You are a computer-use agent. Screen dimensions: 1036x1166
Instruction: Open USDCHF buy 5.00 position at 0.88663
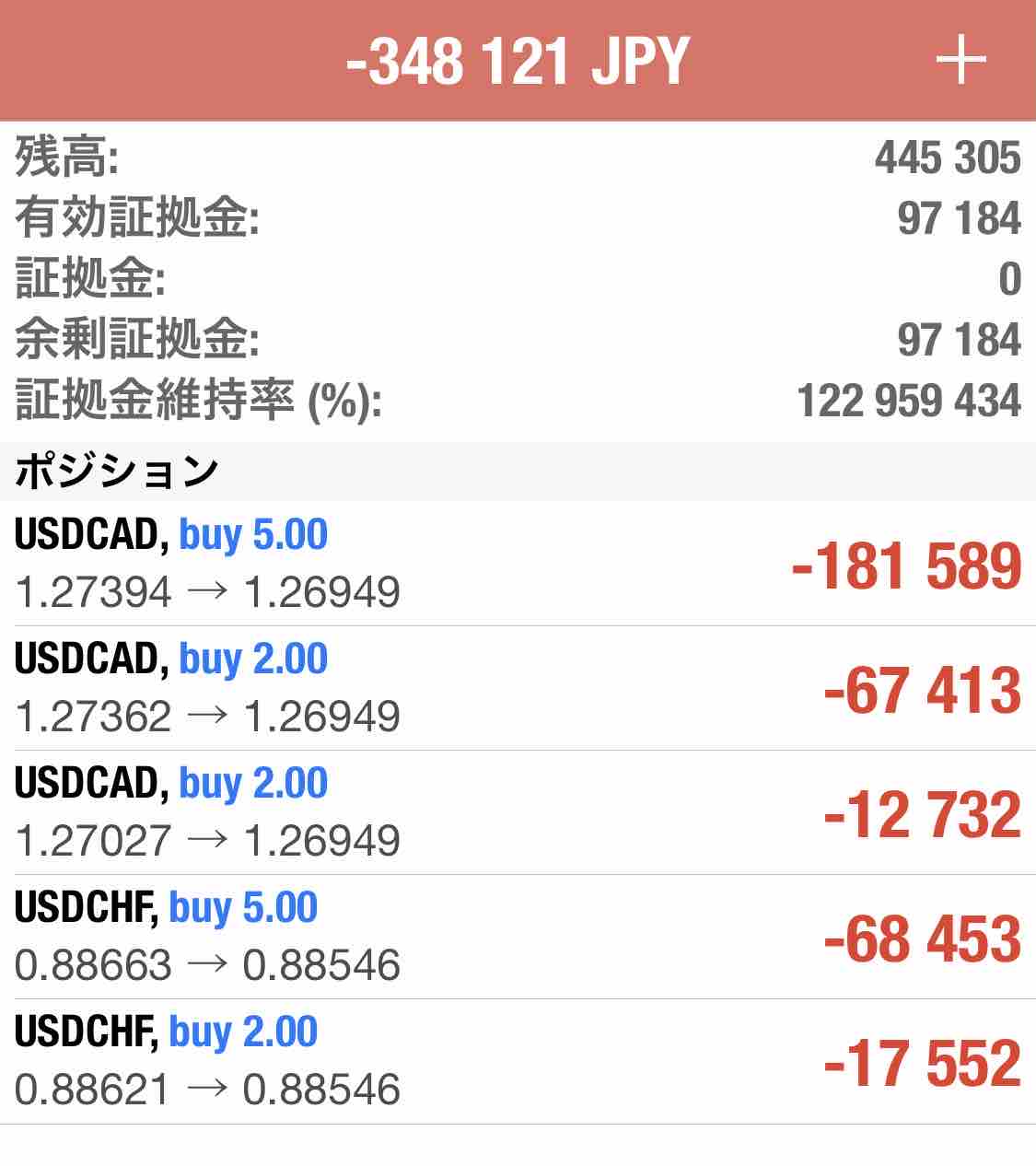tap(518, 937)
